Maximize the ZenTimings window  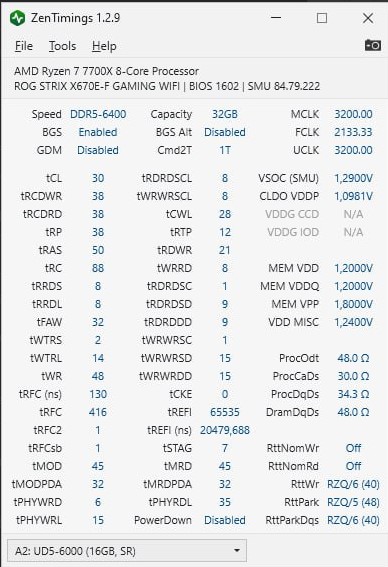(x=322, y=18)
